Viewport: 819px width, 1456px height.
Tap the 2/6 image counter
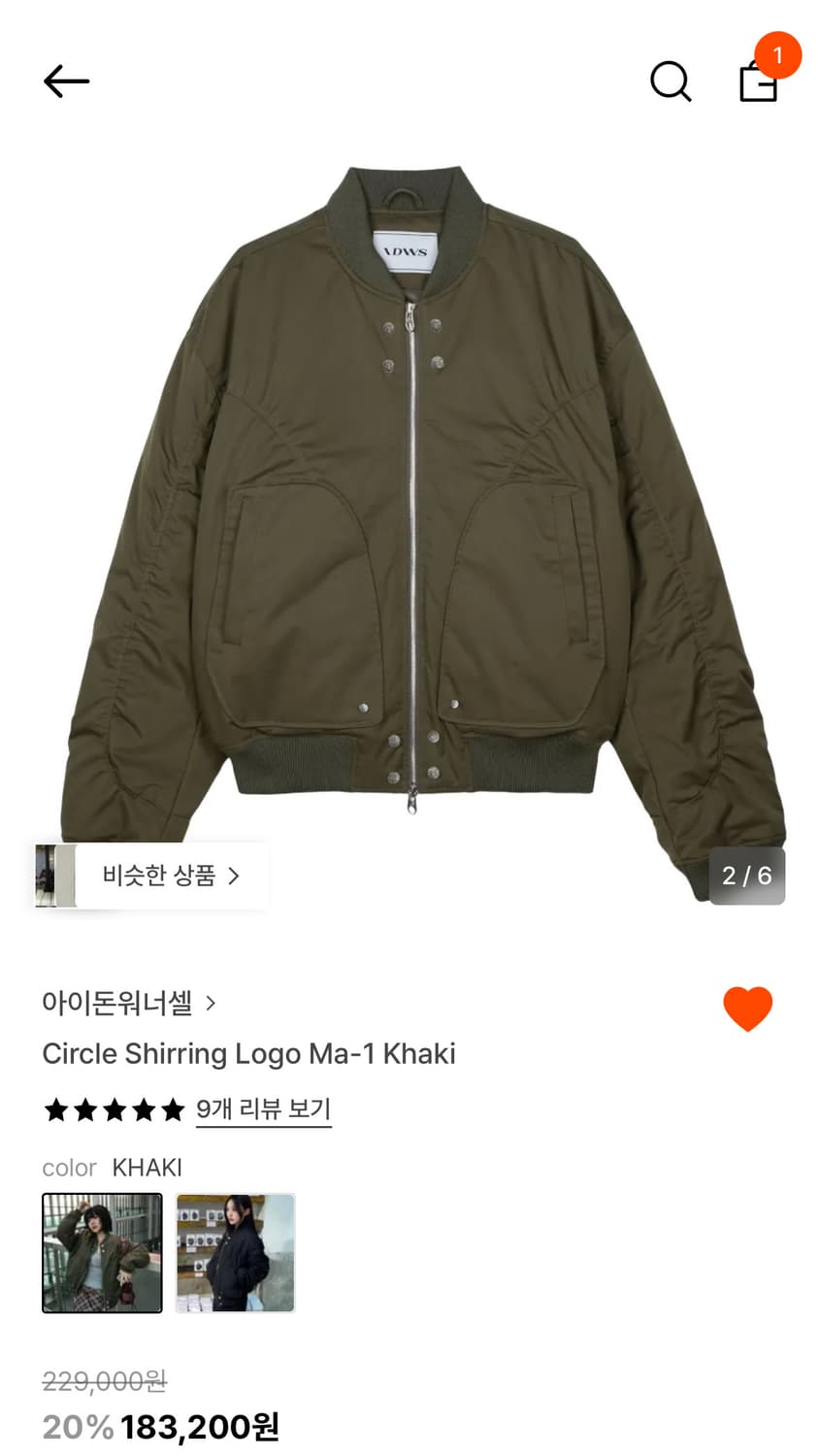pyautogui.click(x=745, y=875)
